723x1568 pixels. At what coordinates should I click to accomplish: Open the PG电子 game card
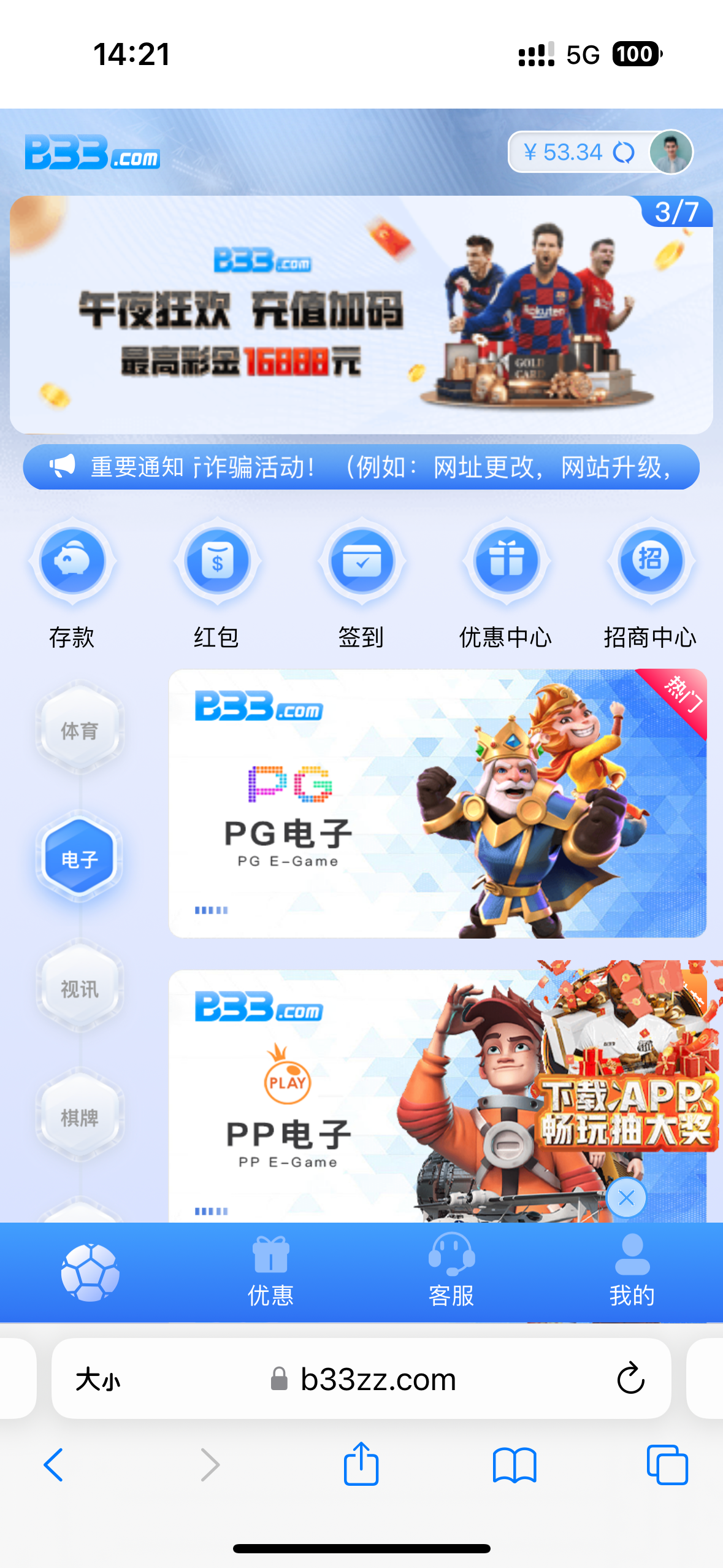tap(437, 803)
